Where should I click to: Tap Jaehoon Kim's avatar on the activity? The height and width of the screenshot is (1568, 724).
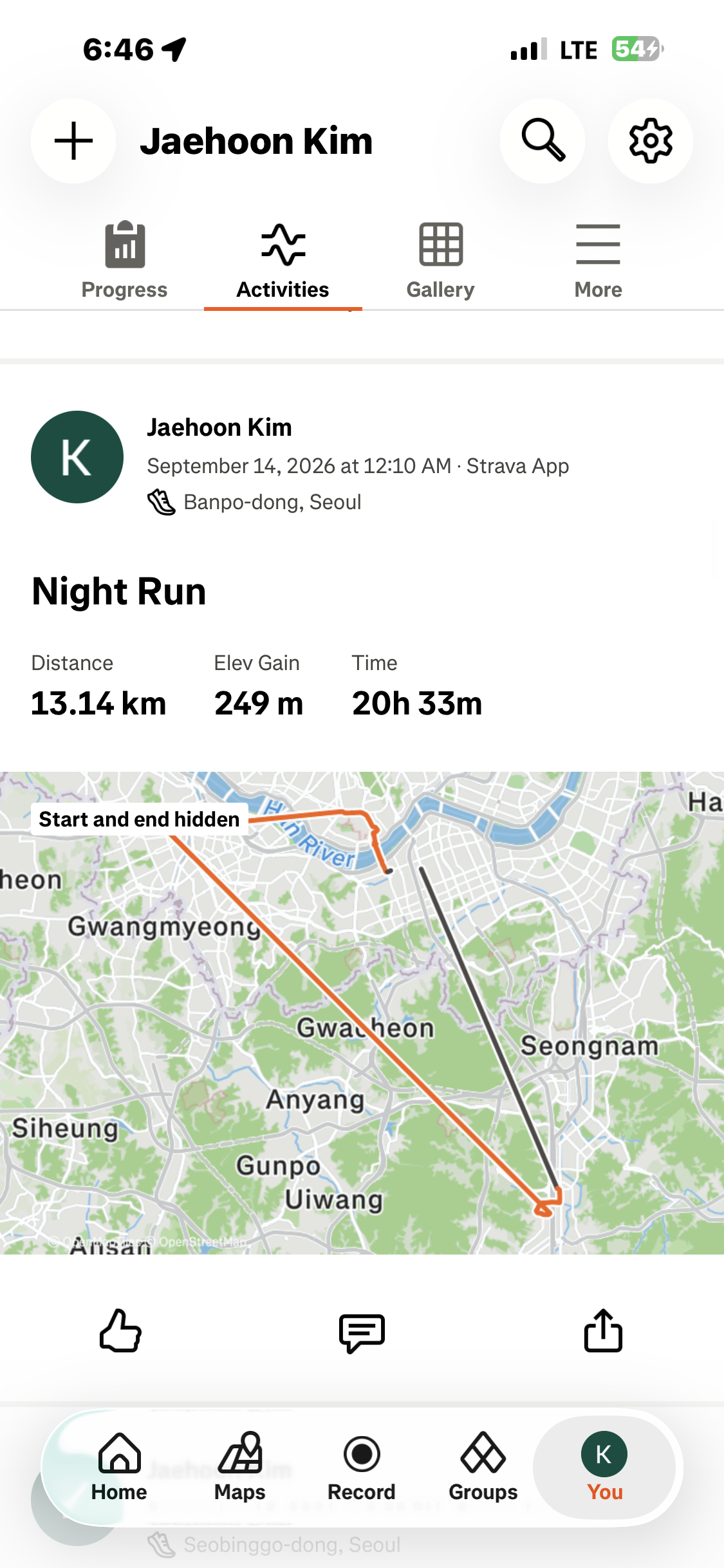pyautogui.click(x=77, y=457)
